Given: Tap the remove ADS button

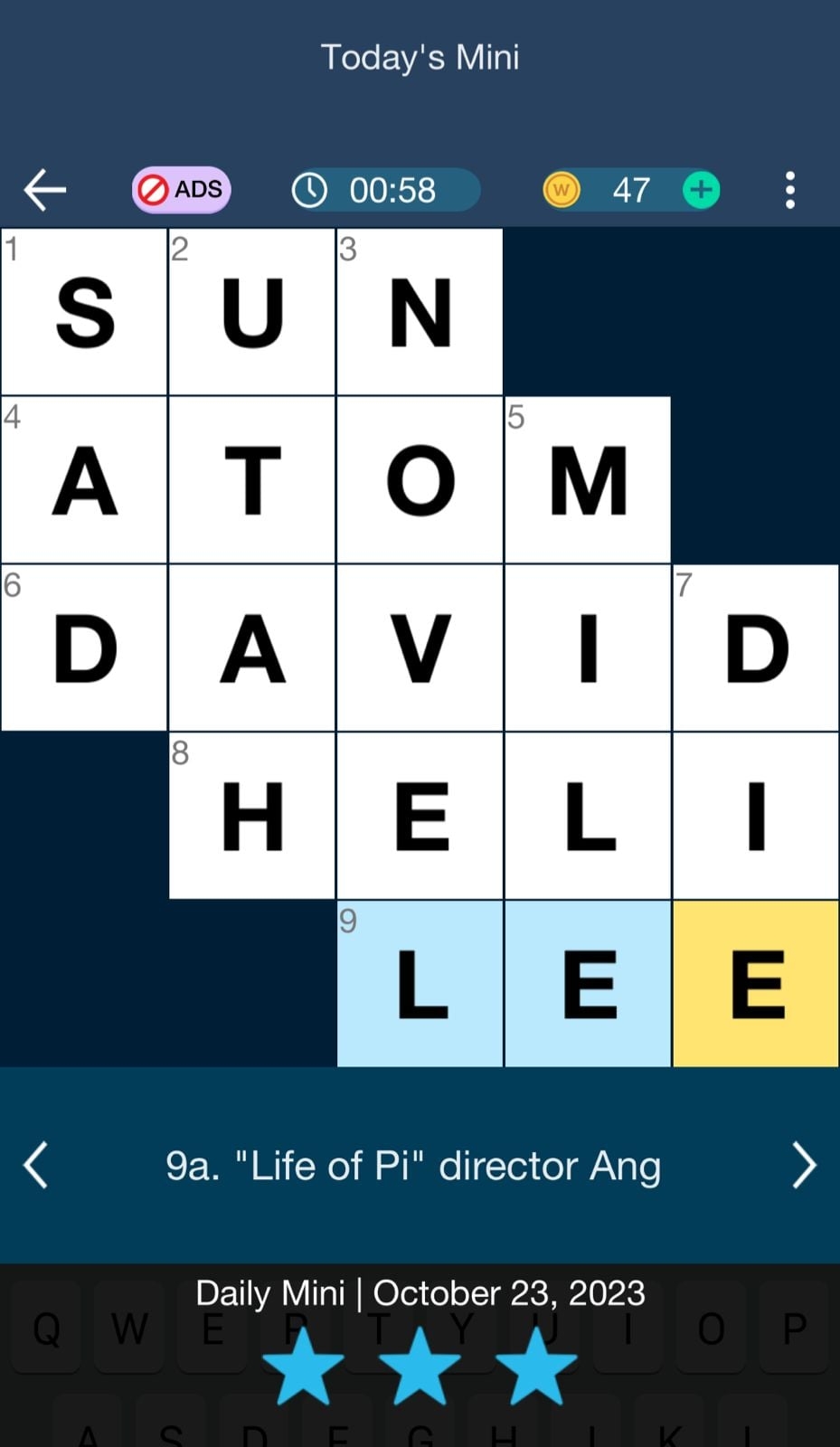Looking at the screenshot, I should click(x=181, y=190).
